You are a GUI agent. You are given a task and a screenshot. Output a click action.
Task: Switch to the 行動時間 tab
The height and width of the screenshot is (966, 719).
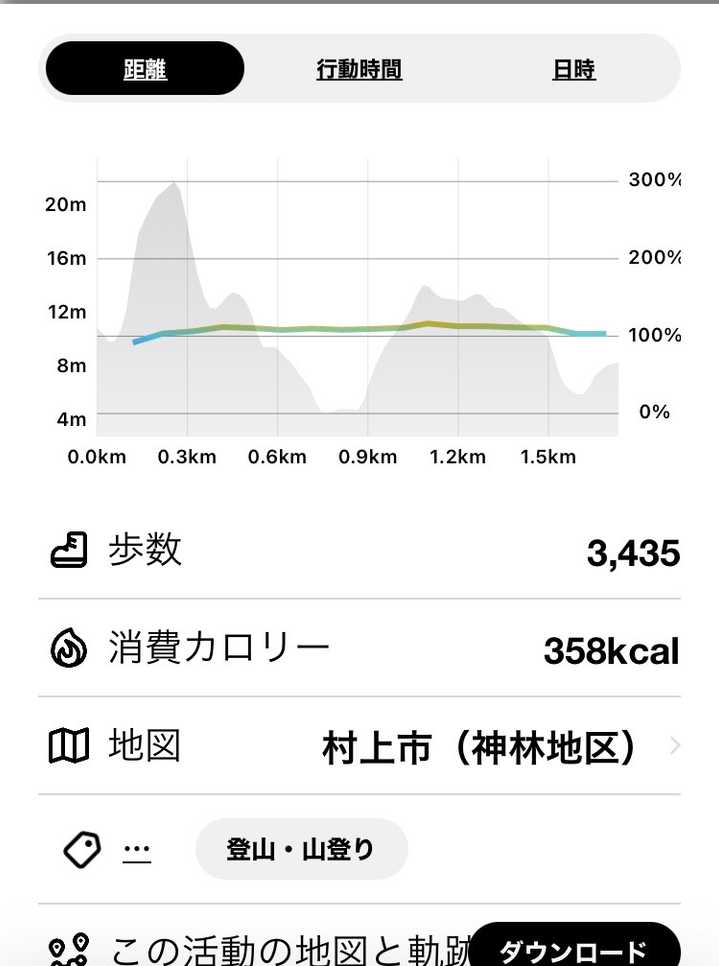click(x=359, y=69)
